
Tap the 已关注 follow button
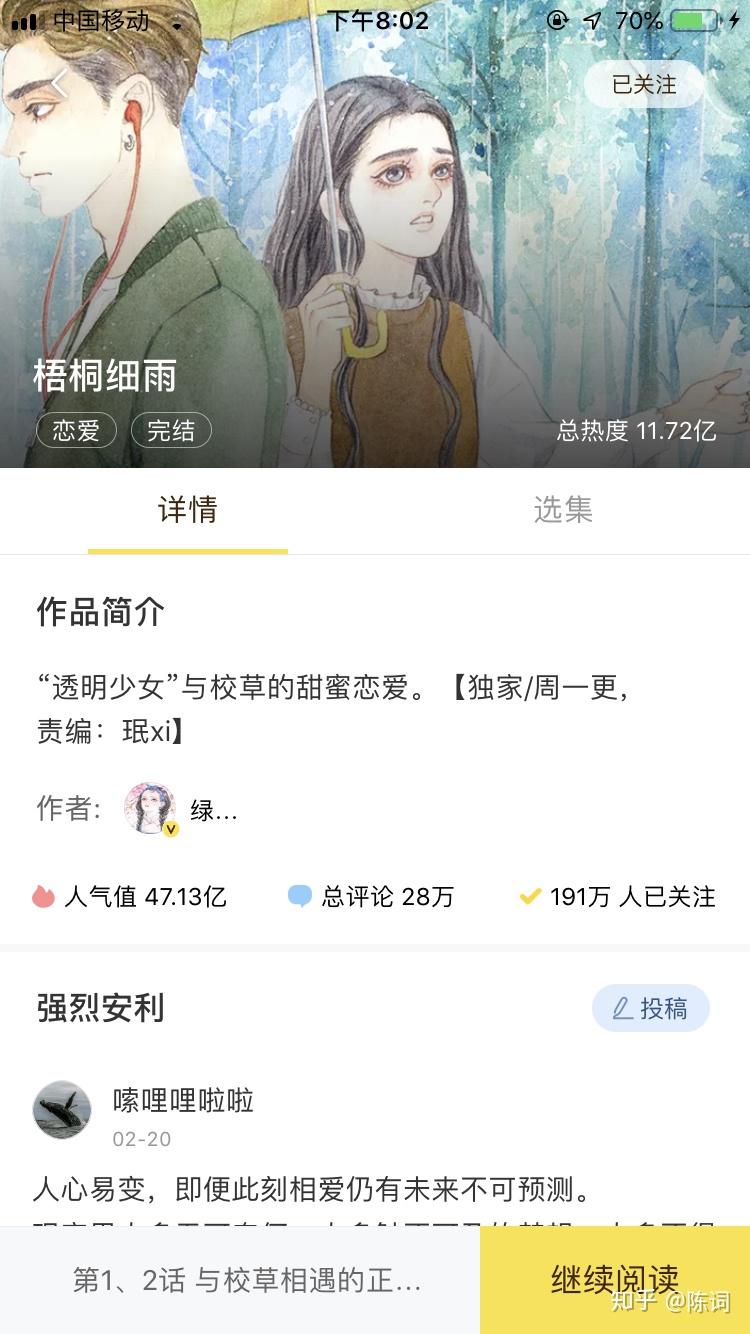pyautogui.click(x=644, y=84)
